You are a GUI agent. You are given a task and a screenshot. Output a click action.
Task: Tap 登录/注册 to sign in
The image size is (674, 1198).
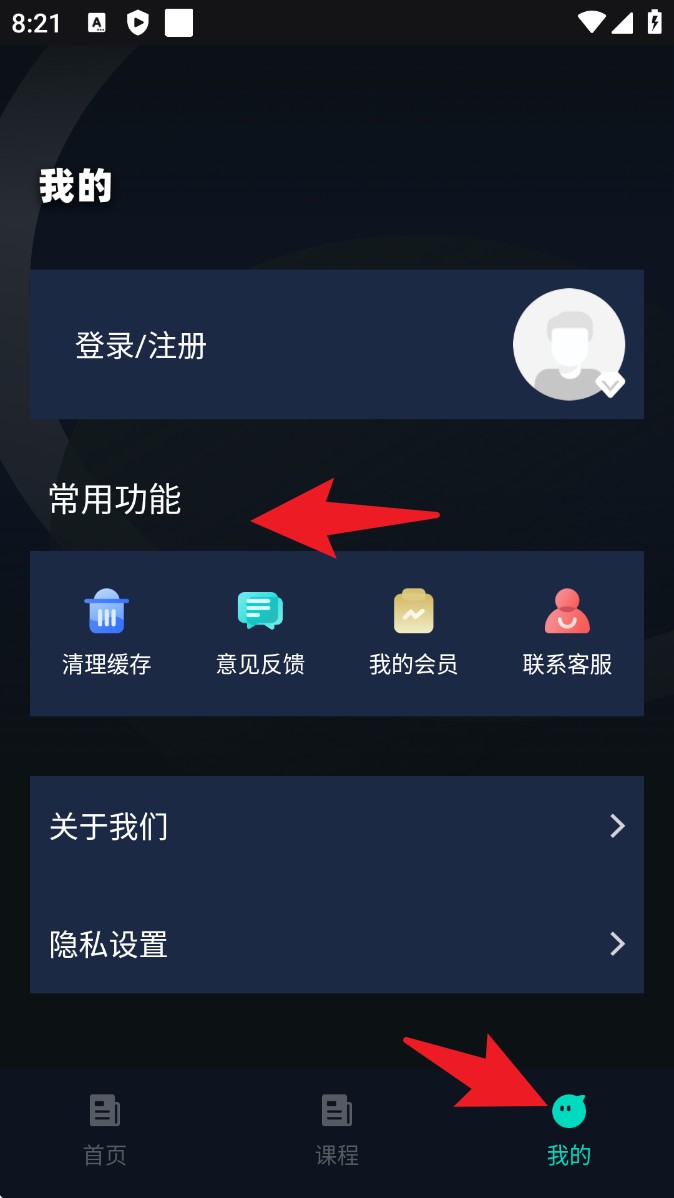pyautogui.click(x=141, y=346)
